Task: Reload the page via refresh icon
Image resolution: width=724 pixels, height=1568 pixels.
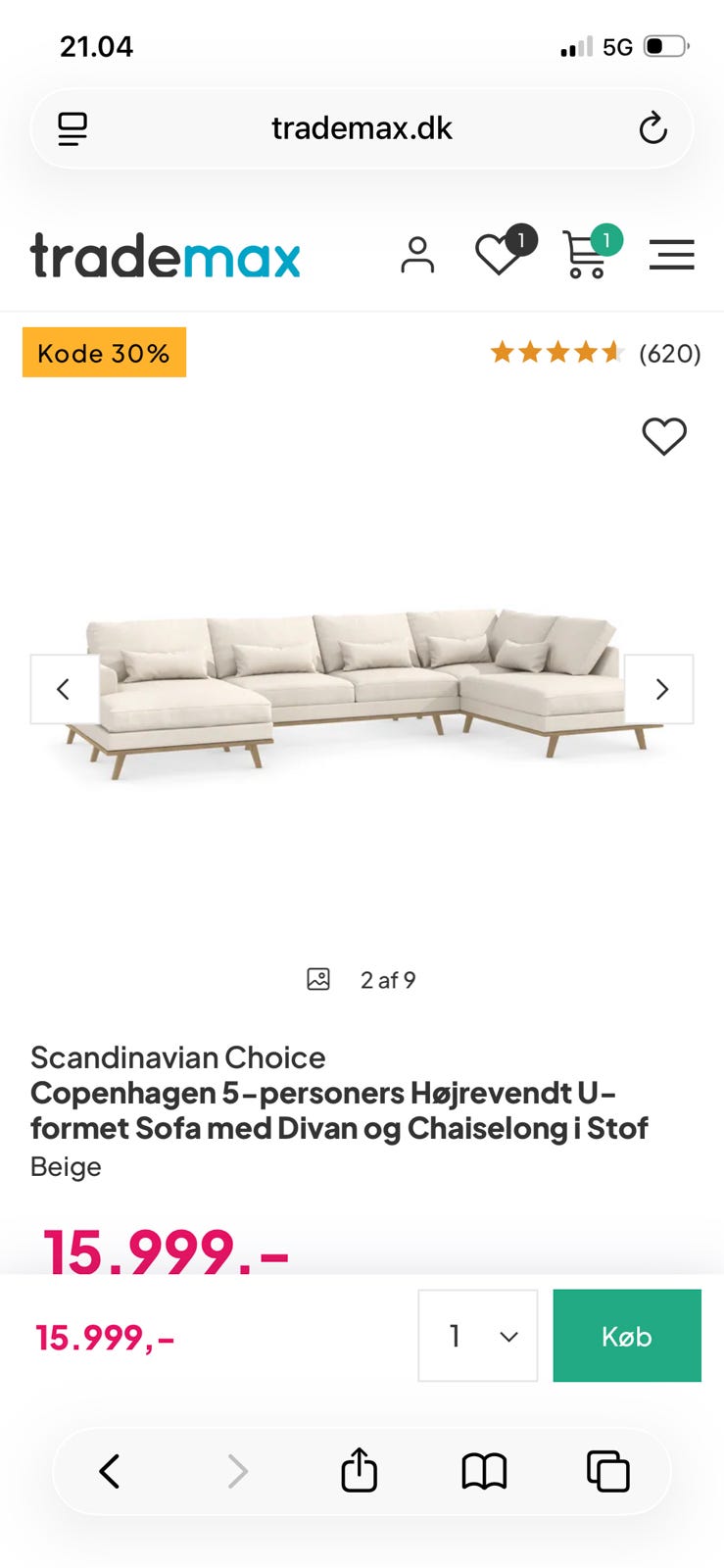Action: click(x=652, y=127)
